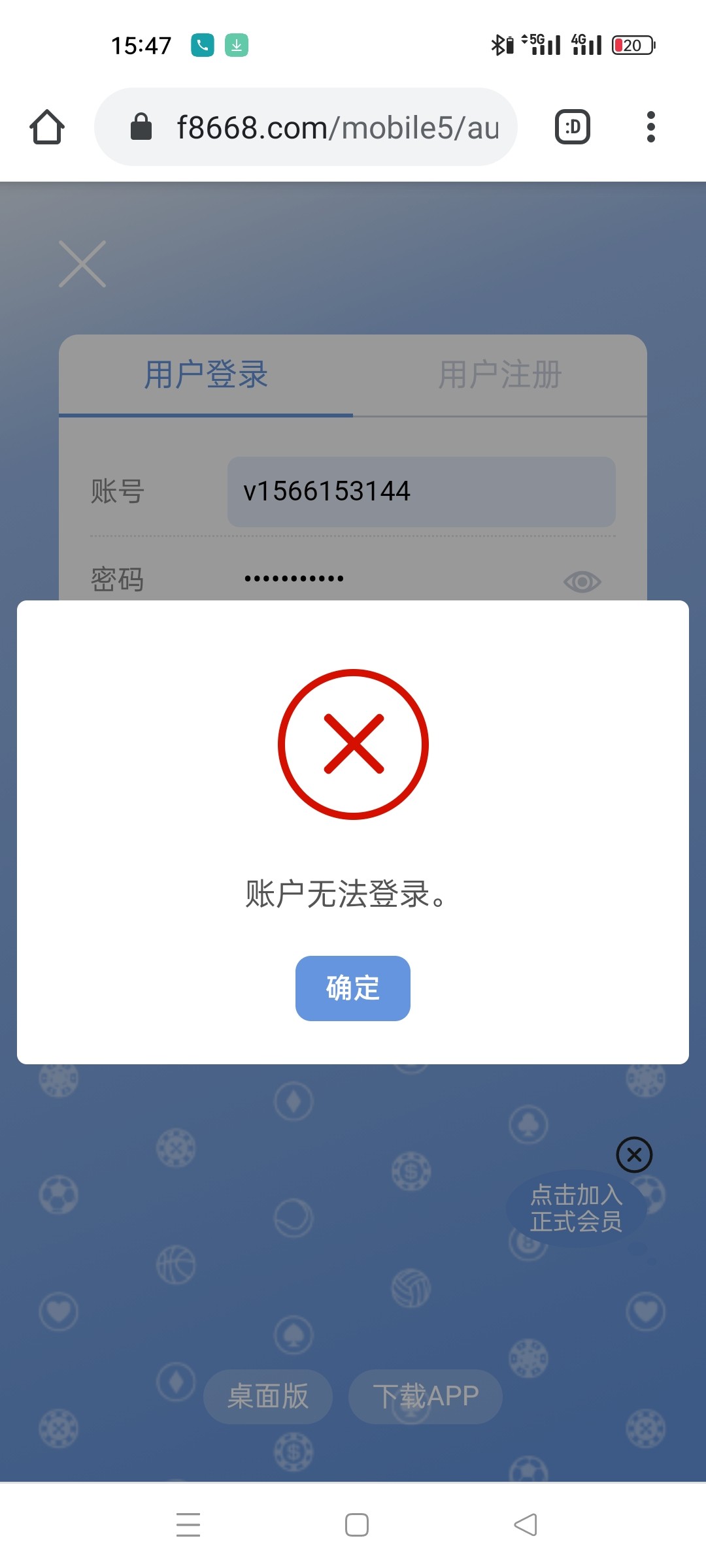Show password with the eye icon
This screenshot has height=1568, width=706.
pyautogui.click(x=582, y=581)
